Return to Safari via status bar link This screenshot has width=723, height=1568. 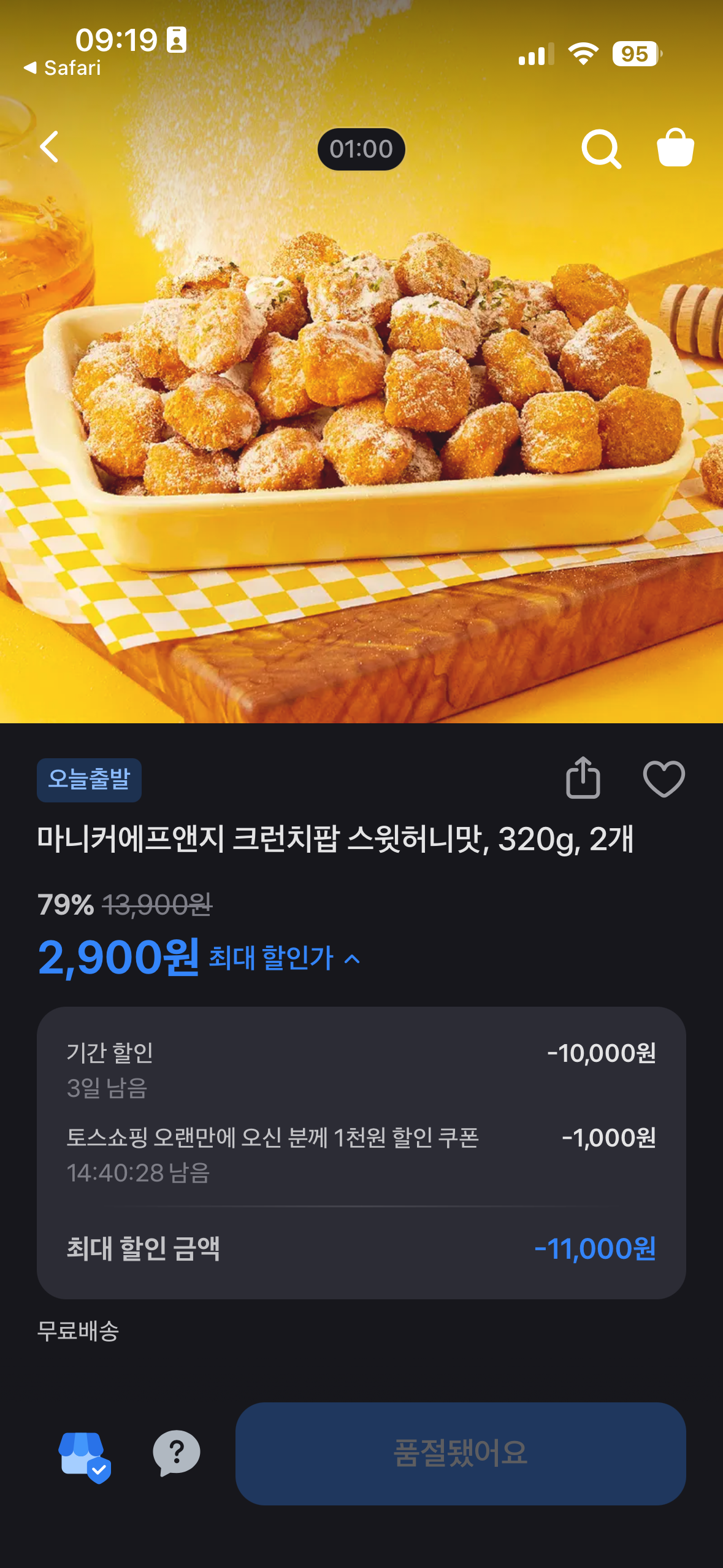pyautogui.click(x=63, y=68)
